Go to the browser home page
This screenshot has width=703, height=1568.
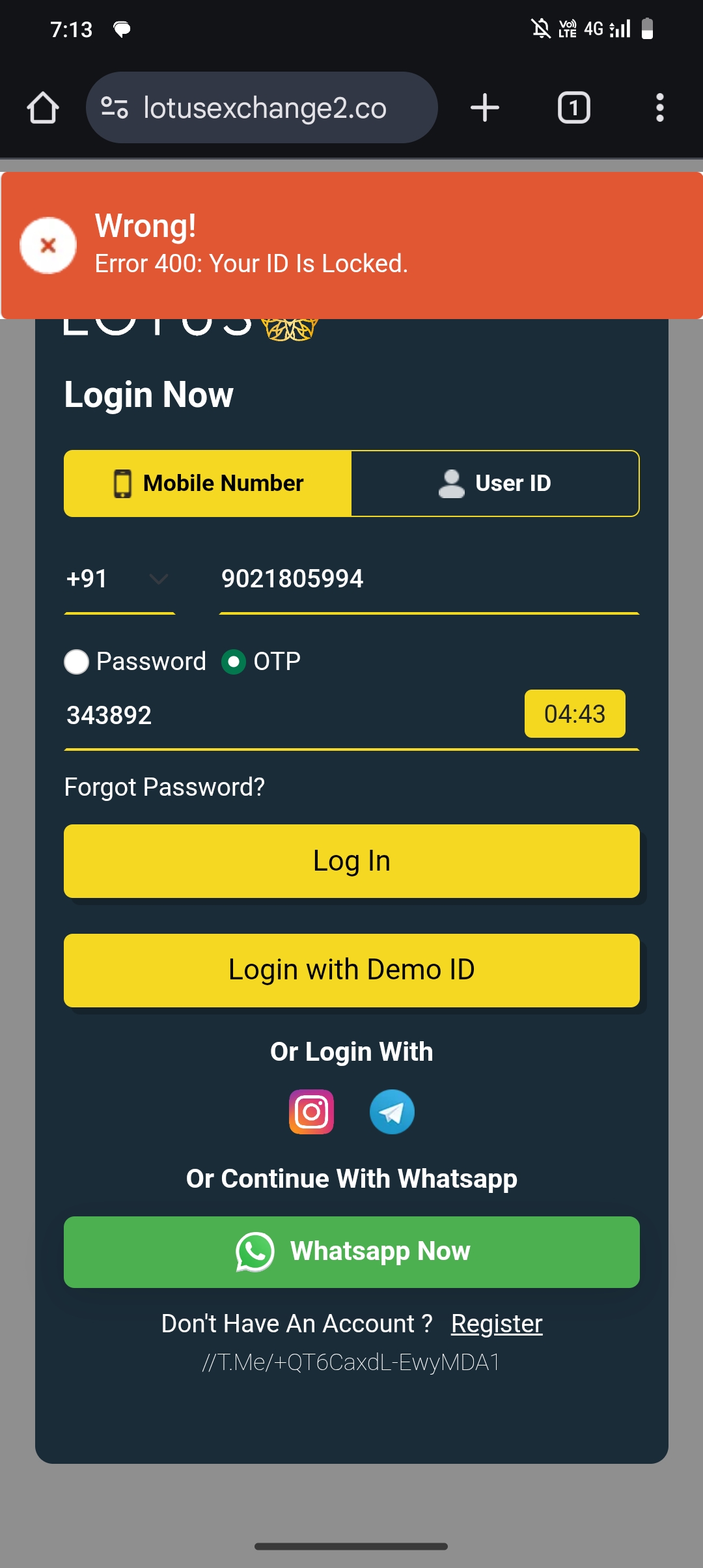click(x=43, y=107)
